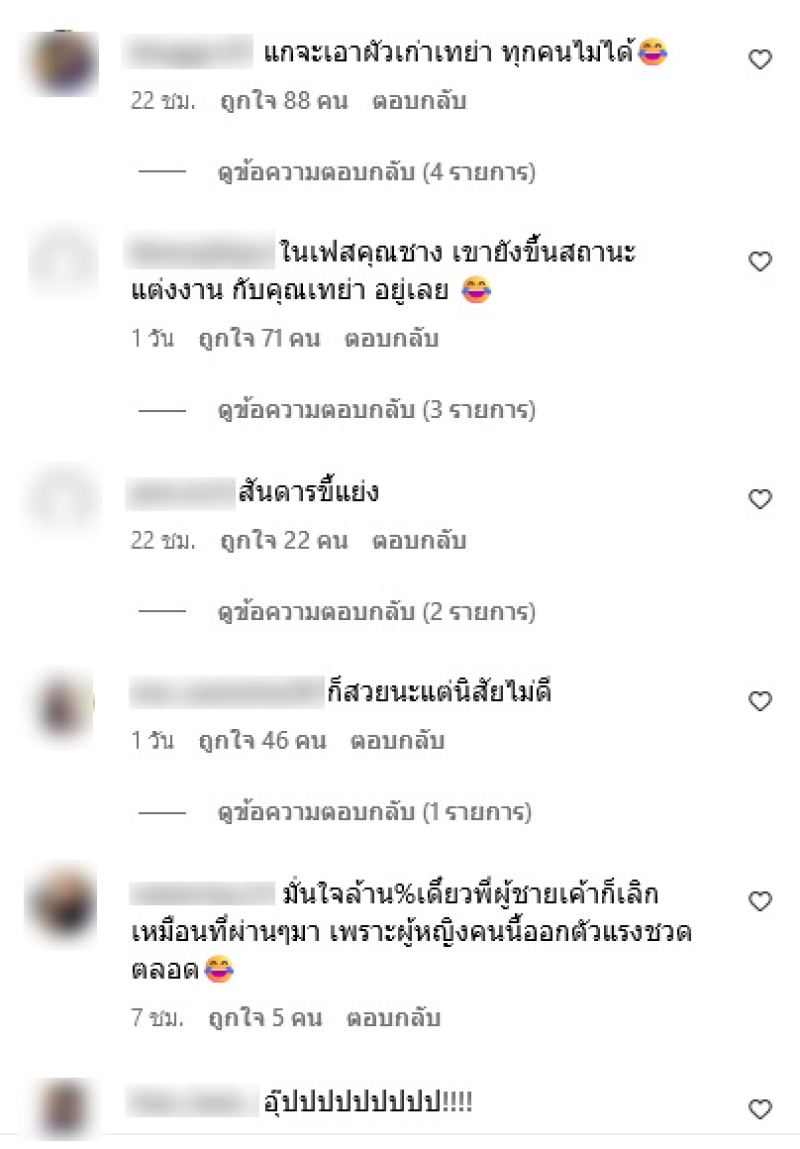Viewport: 800px width, 1149px height.
Task: Like the comment starting with มั่นใจล้าน%
Action: 760,902
